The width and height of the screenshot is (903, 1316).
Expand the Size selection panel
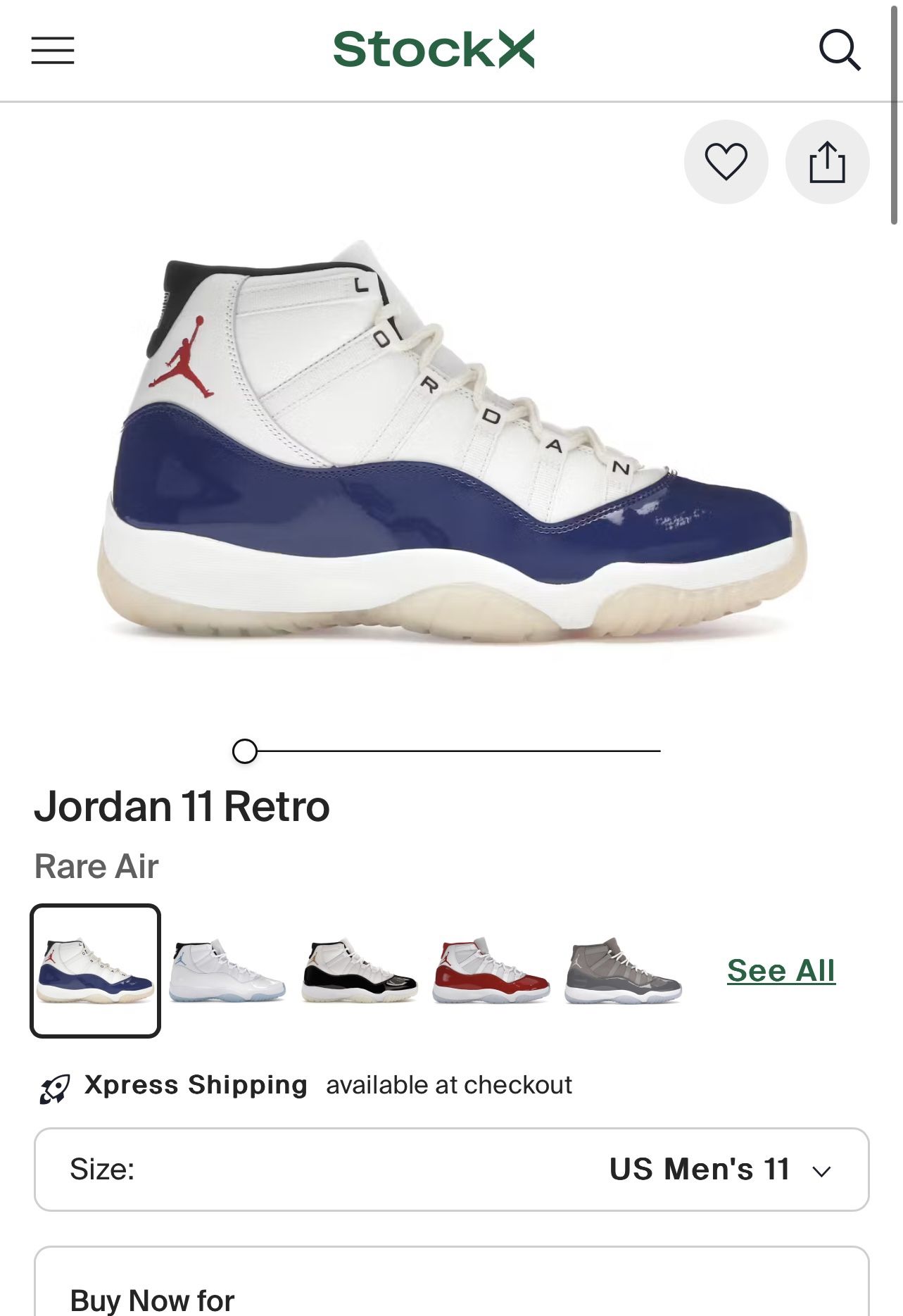pos(450,1170)
